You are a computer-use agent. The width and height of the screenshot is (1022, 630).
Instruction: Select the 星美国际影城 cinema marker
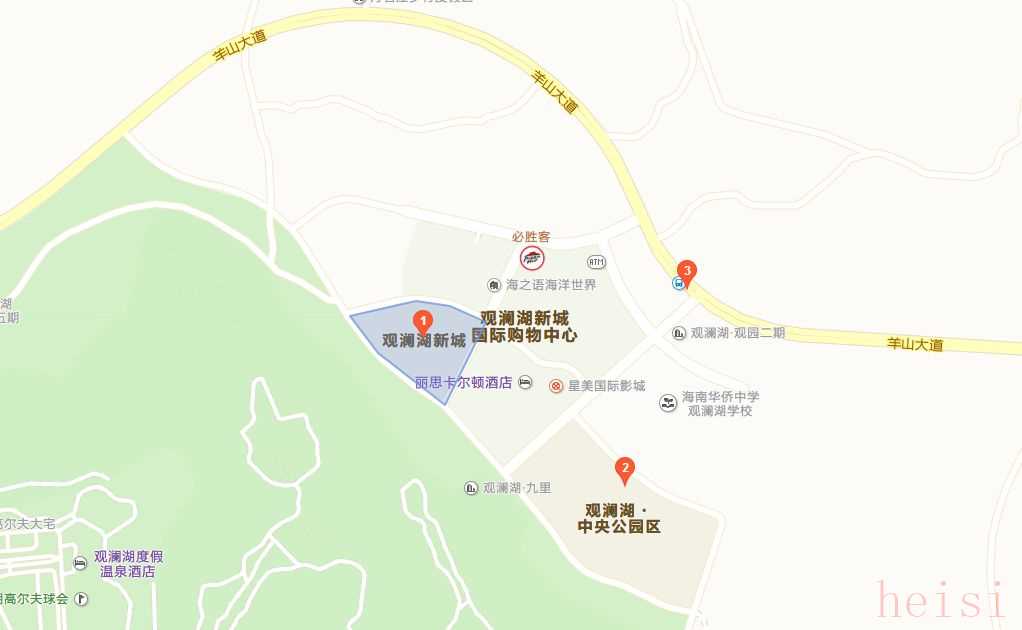point(556,386)
